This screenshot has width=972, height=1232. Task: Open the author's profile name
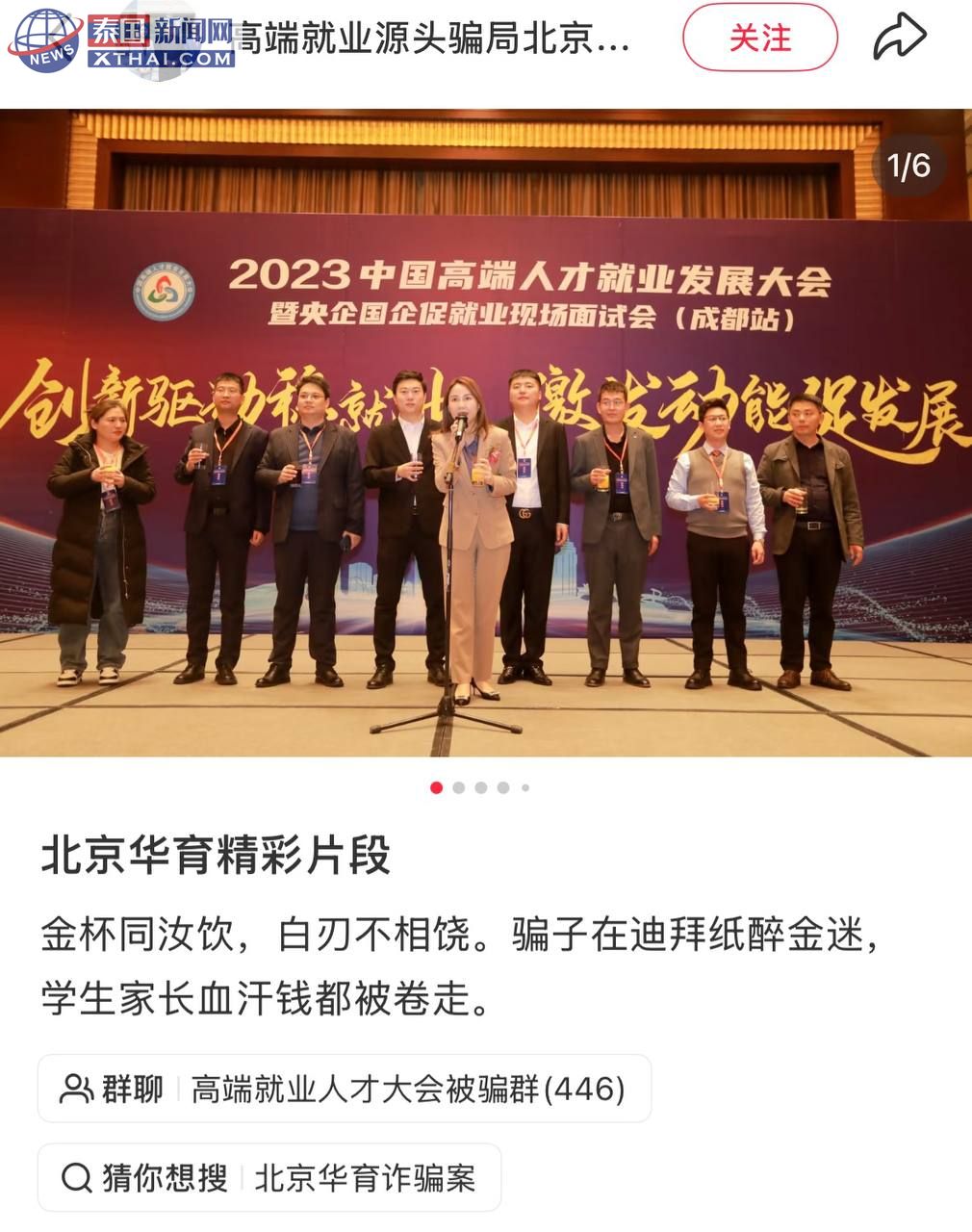[x=433, y=39]
